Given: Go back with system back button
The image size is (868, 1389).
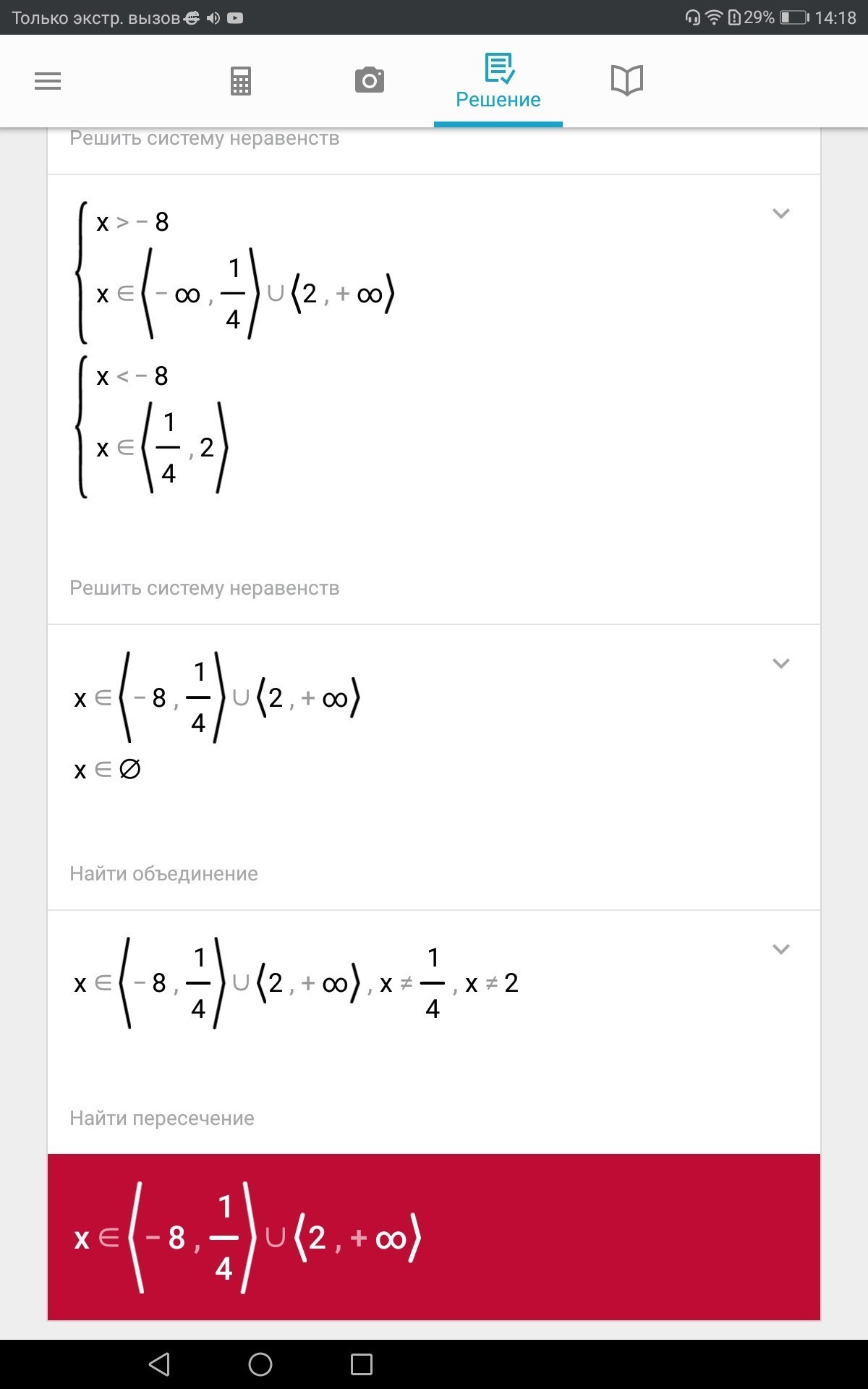Looking at the screenshot, I should coord(159,1364).
